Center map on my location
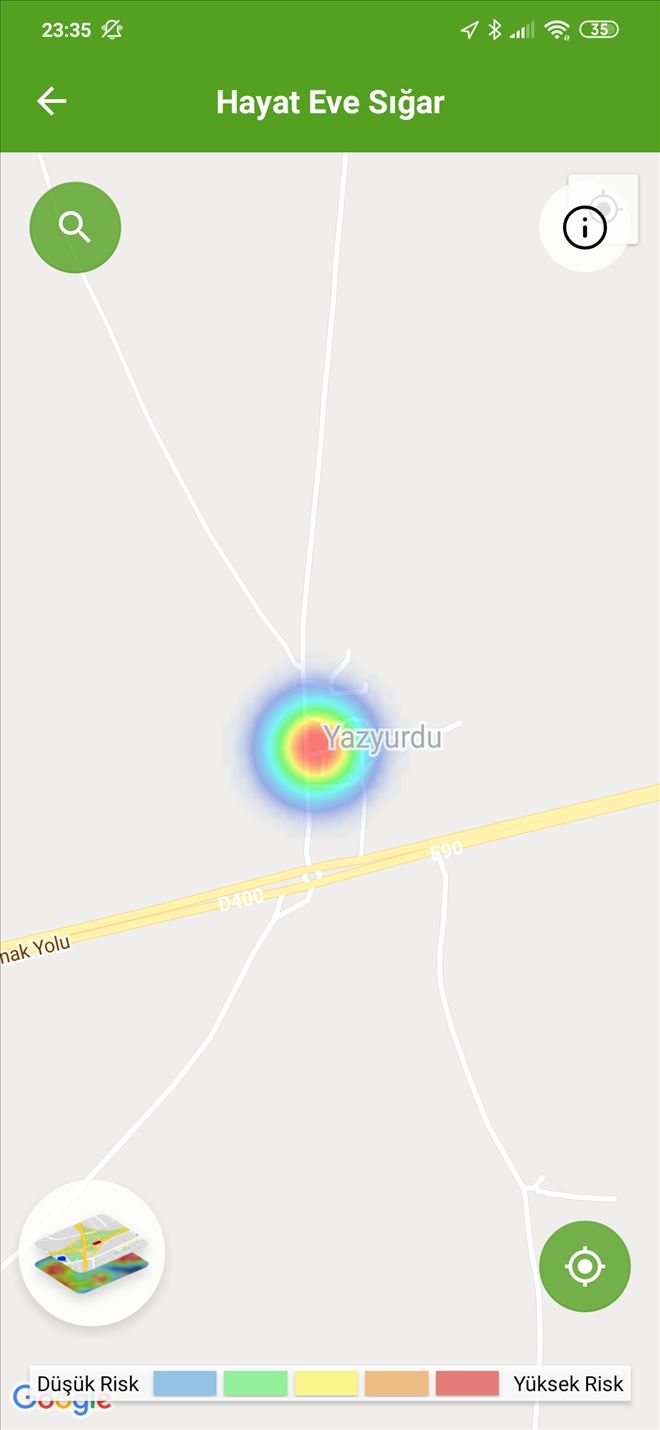Screen dimensions: 660x1430 coord(585,1266)
